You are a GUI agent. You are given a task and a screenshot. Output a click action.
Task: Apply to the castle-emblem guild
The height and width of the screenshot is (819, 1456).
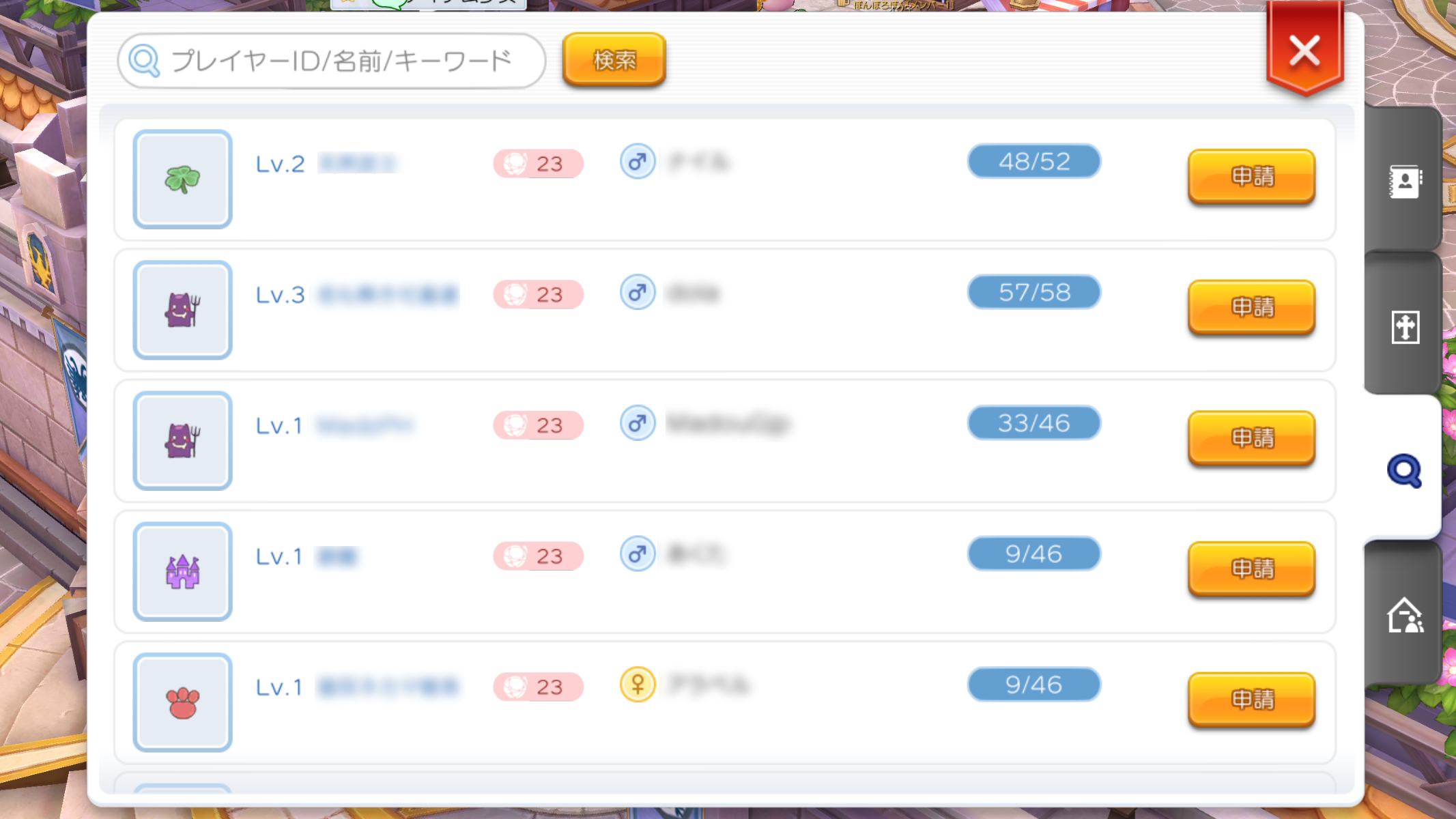pyautogui.click(x=1251, y=569)
